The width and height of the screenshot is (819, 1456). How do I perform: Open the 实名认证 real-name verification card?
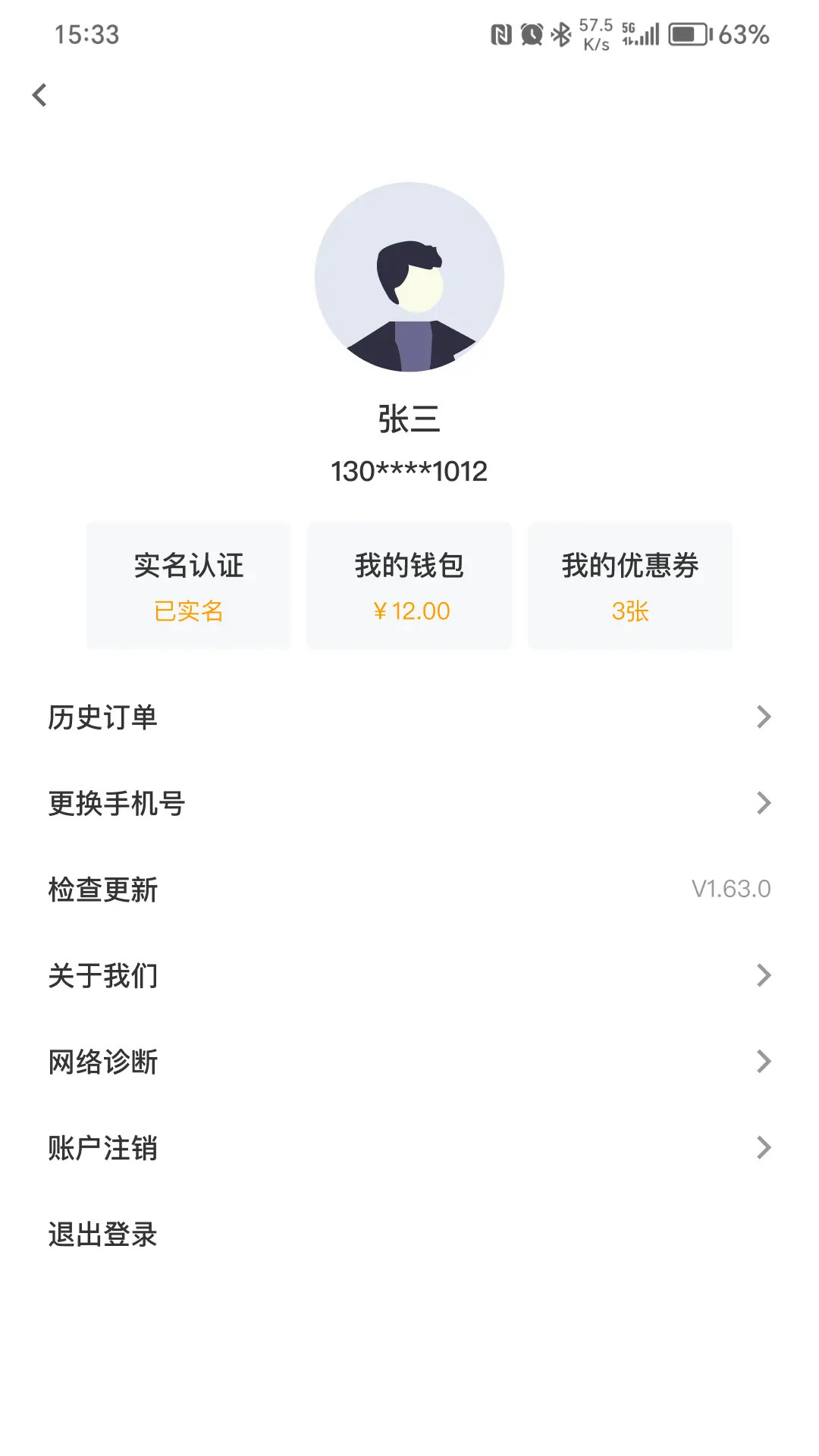tap(187, 585)
